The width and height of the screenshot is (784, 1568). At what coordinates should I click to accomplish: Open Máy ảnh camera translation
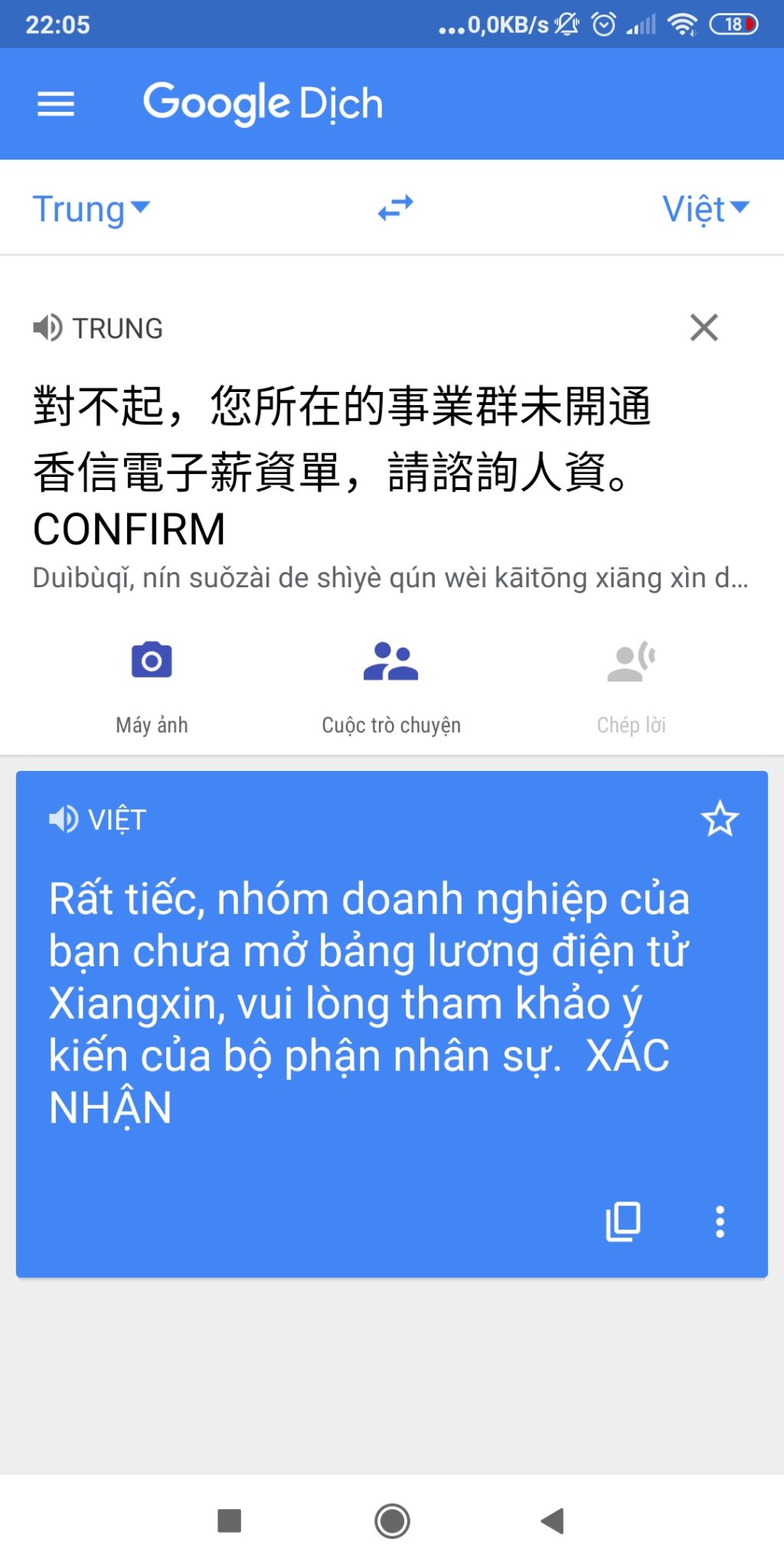[152, 681]
